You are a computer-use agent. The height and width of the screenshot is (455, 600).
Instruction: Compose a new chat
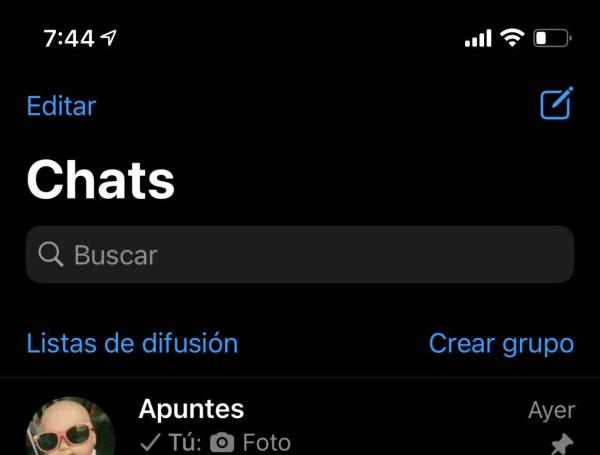point(556,104)
